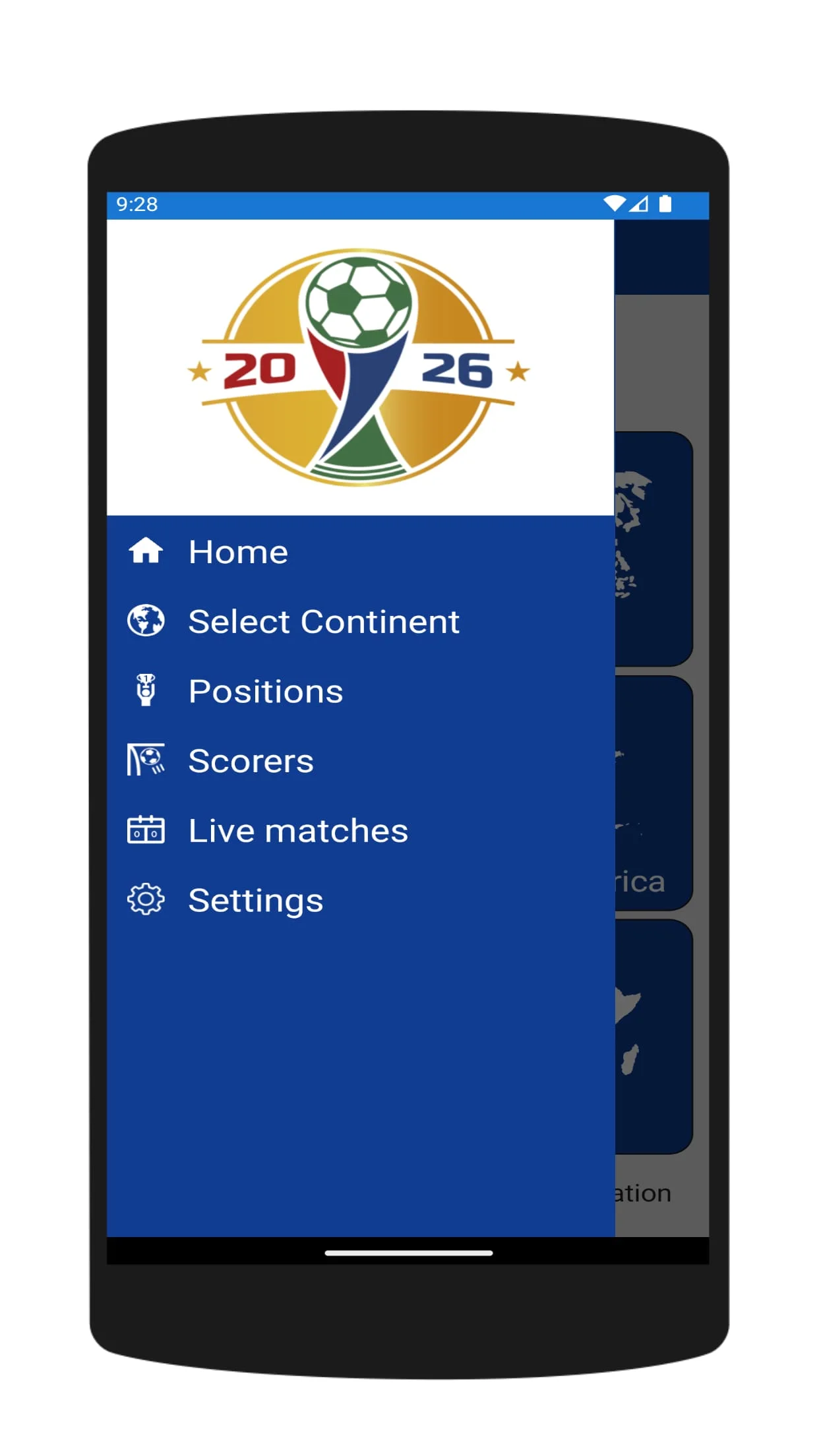Open Live matches

coord(297,831)
